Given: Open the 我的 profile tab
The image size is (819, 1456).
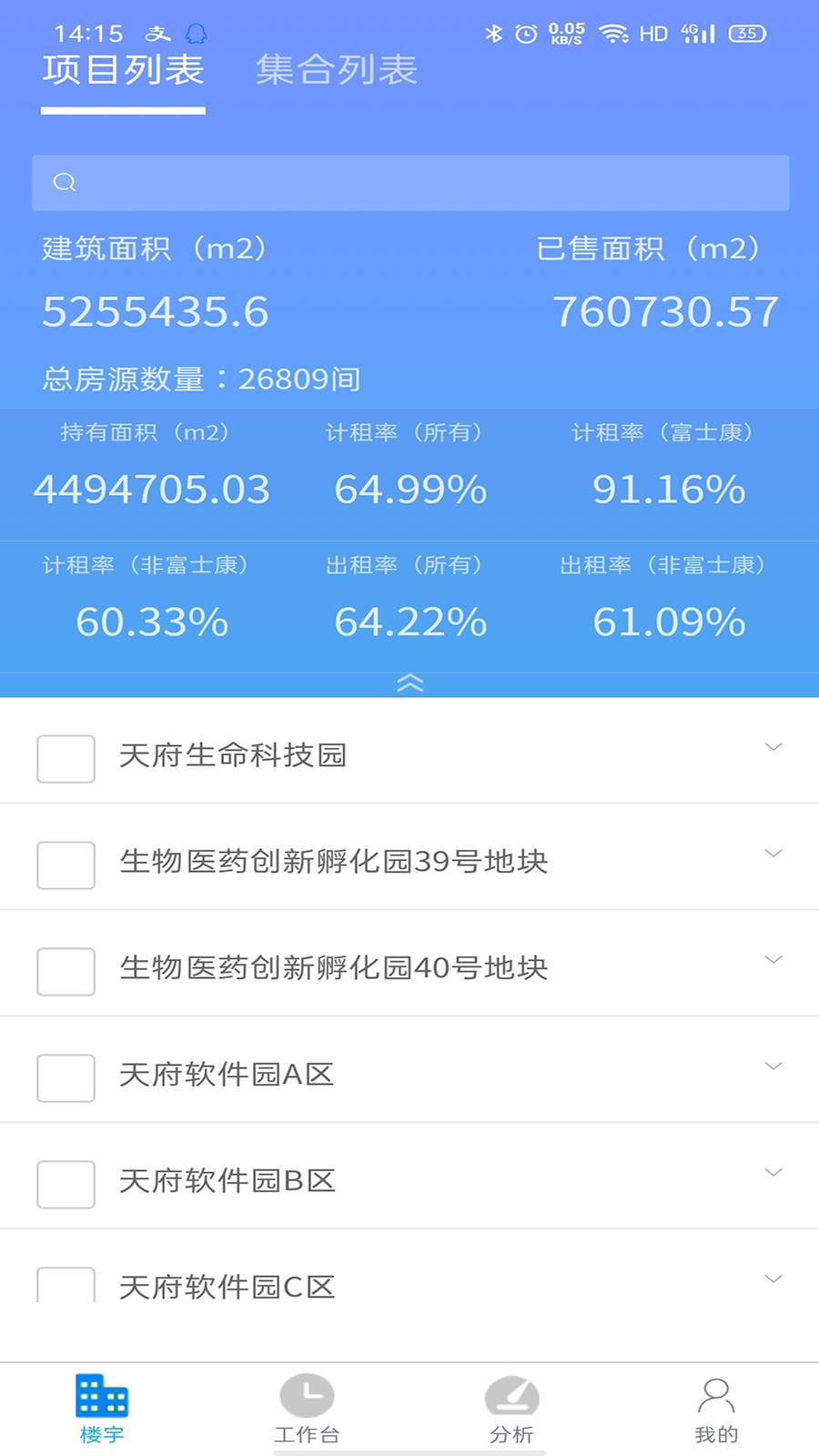Looking at the screenshot, I should 716,1409.
